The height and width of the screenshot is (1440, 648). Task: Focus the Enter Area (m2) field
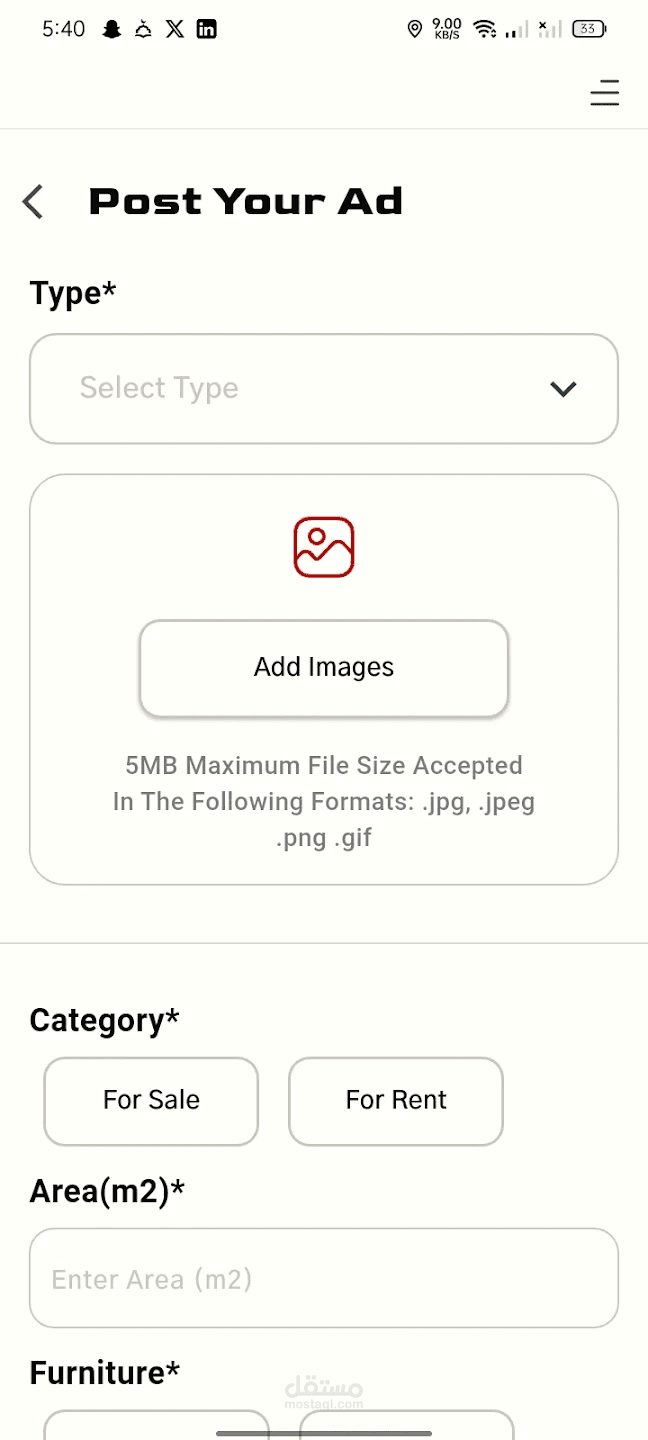coord(324,1278)
